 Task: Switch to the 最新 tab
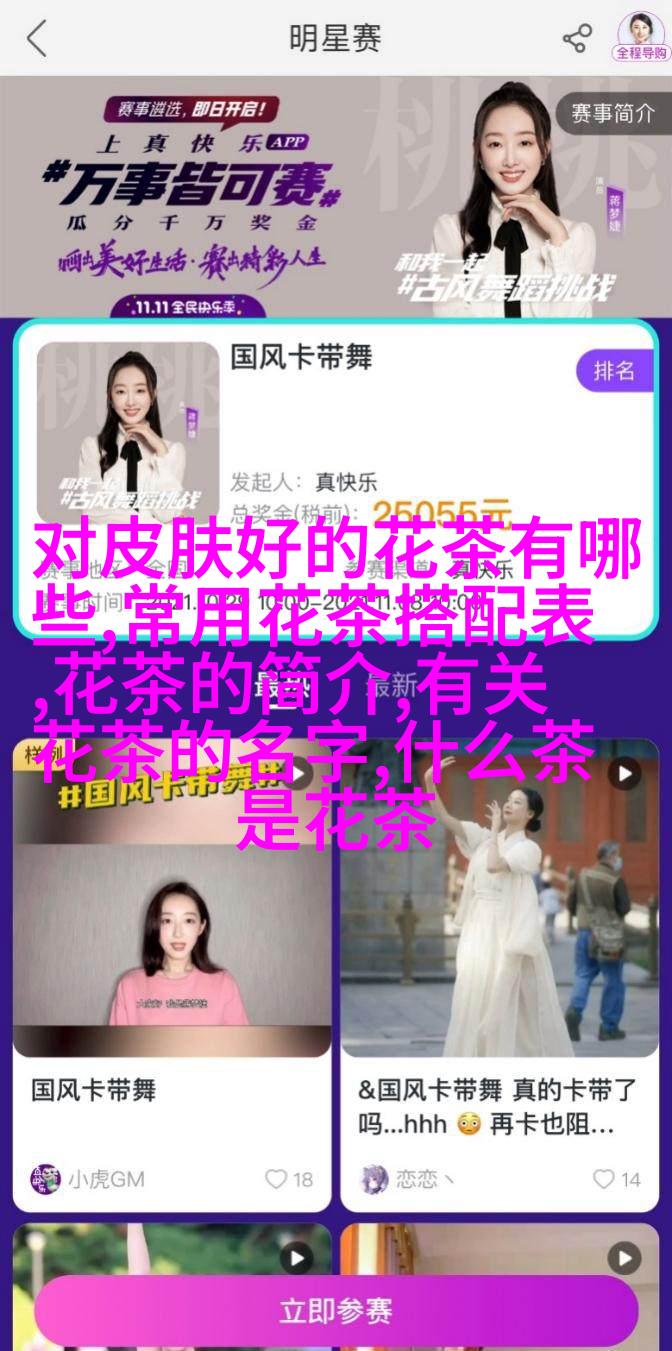coord(390,685)
